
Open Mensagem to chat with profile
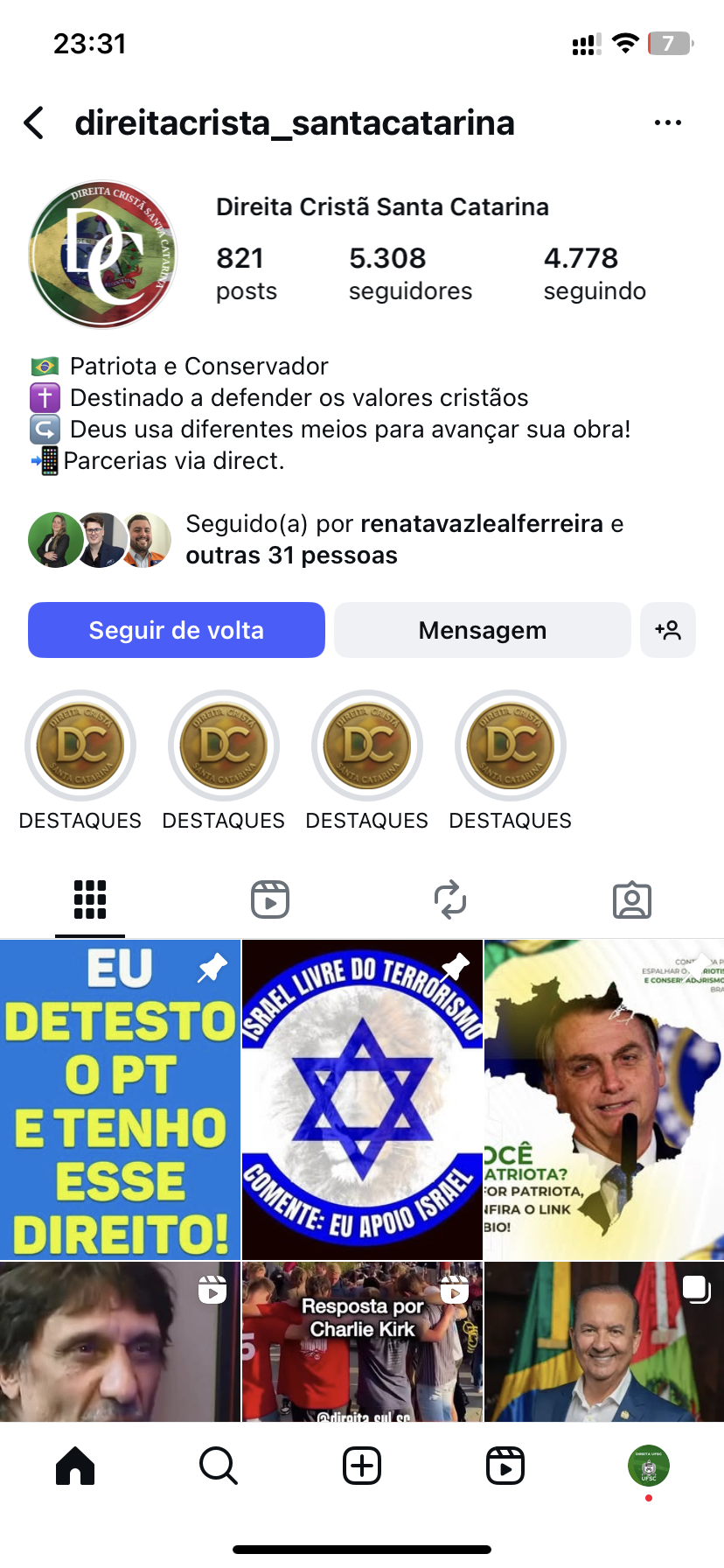point(482,630)
